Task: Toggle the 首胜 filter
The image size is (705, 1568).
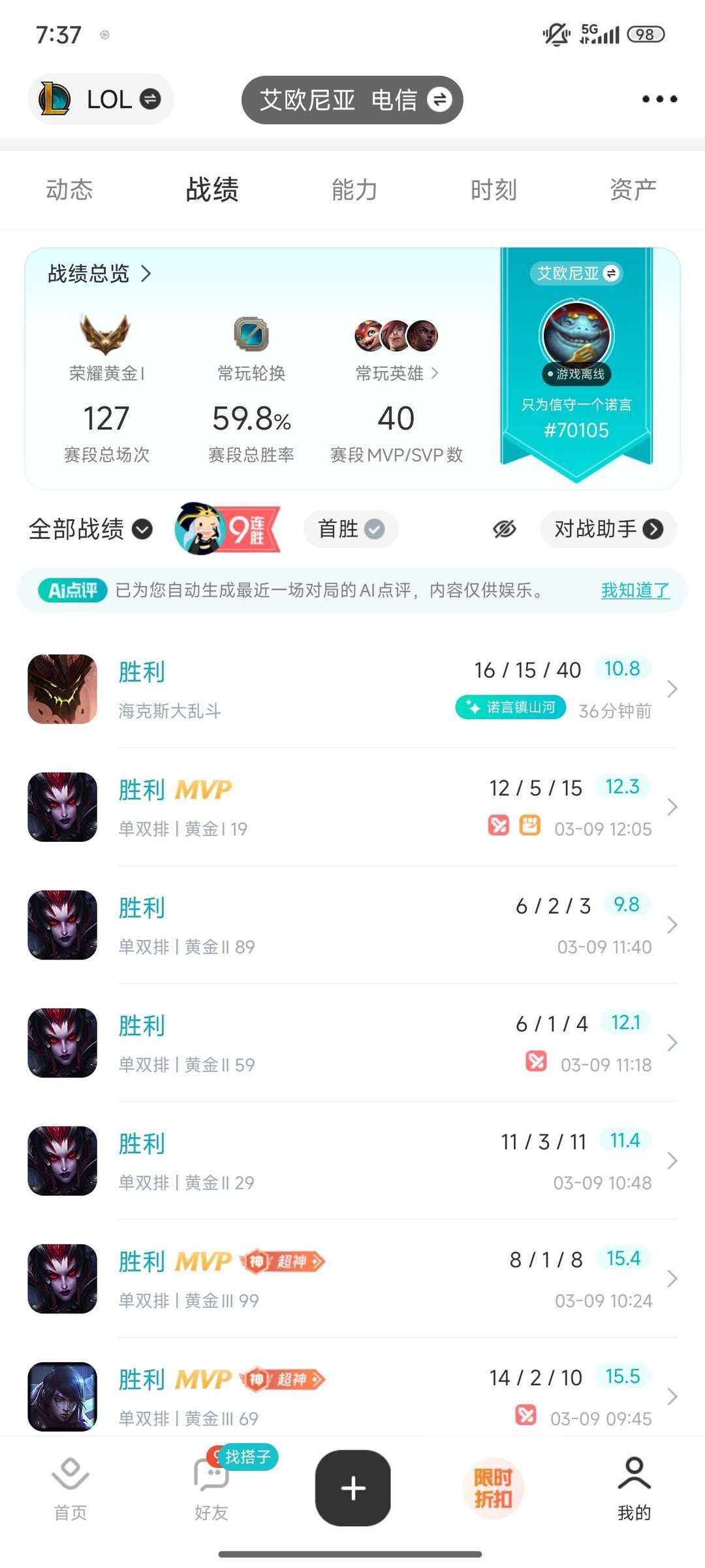Action: pyautogui.click(x=350, y=529)
